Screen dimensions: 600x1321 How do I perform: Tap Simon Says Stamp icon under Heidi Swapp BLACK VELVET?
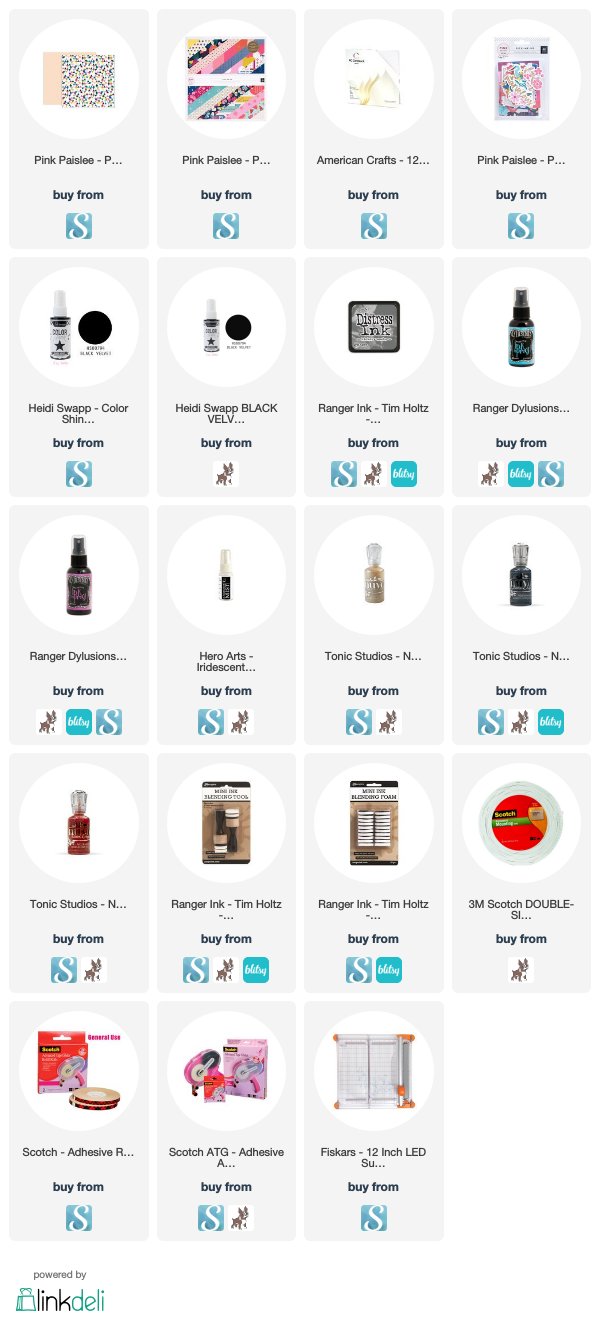tap(226, 474)
